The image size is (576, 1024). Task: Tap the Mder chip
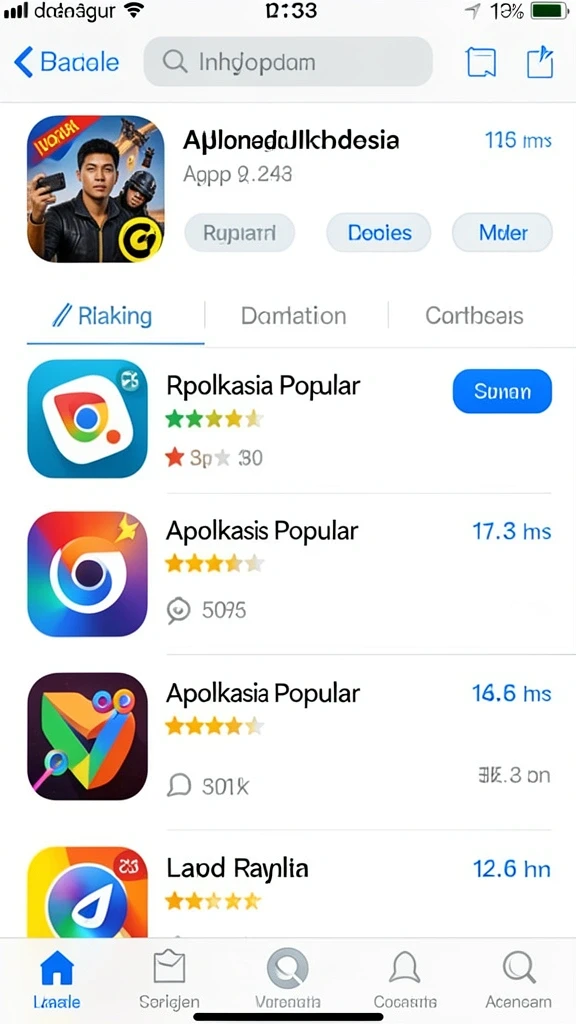[x=502, y=232]
